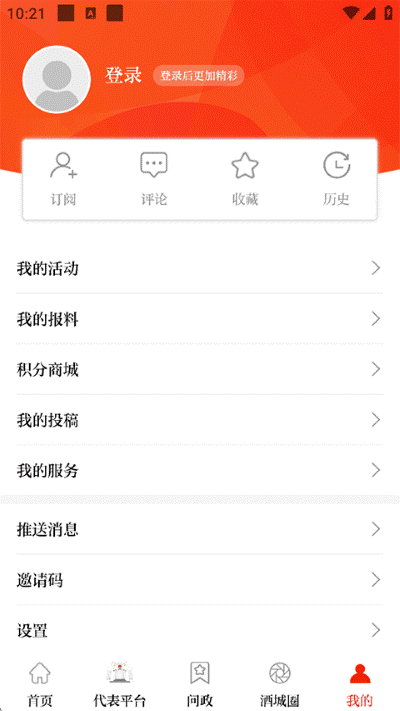Open the 我的活动 row
The height and width of the screenshot is (711, 400).
point(200,268)
